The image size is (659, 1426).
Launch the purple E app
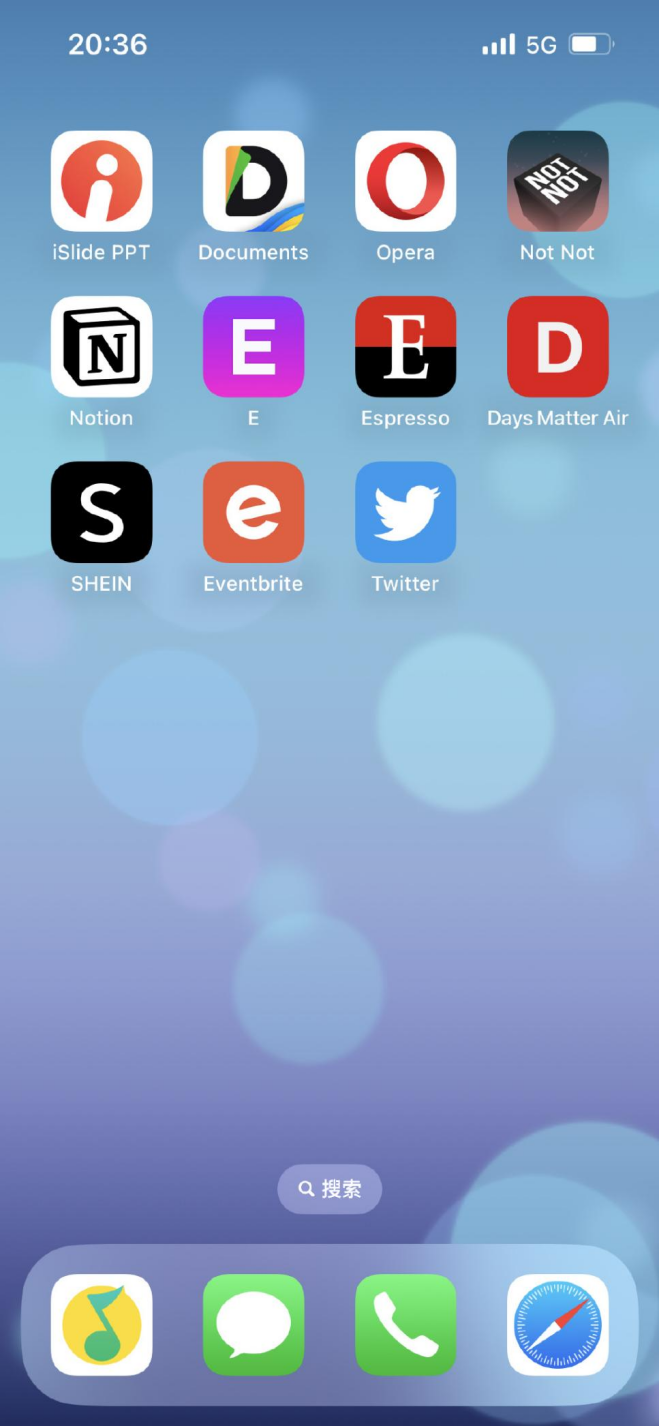coord(253,347)
